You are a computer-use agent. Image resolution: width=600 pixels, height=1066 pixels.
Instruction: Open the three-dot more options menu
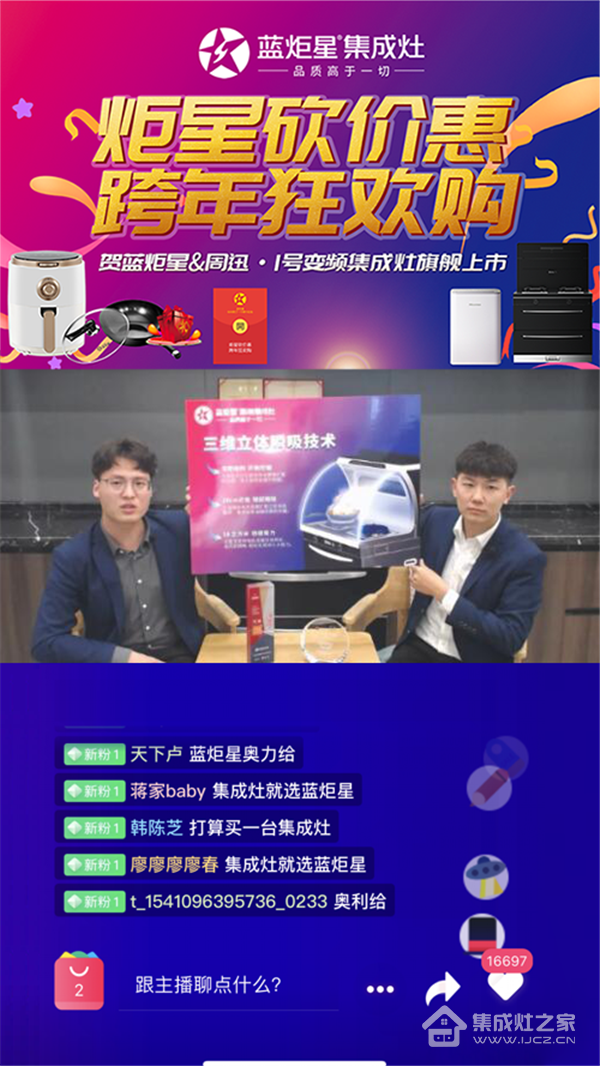(380, 989)
